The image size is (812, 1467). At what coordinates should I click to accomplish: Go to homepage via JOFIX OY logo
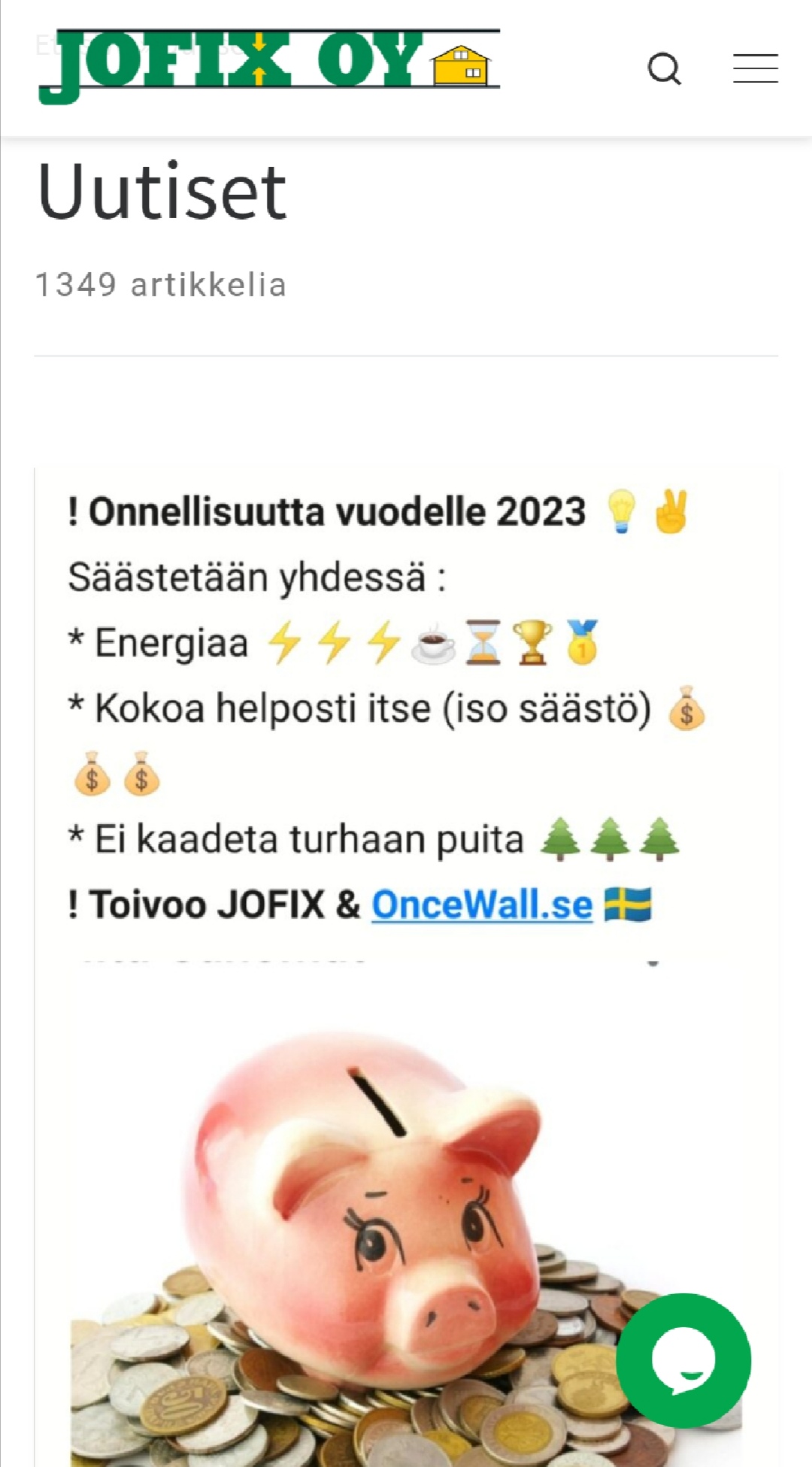coord(269,65)
